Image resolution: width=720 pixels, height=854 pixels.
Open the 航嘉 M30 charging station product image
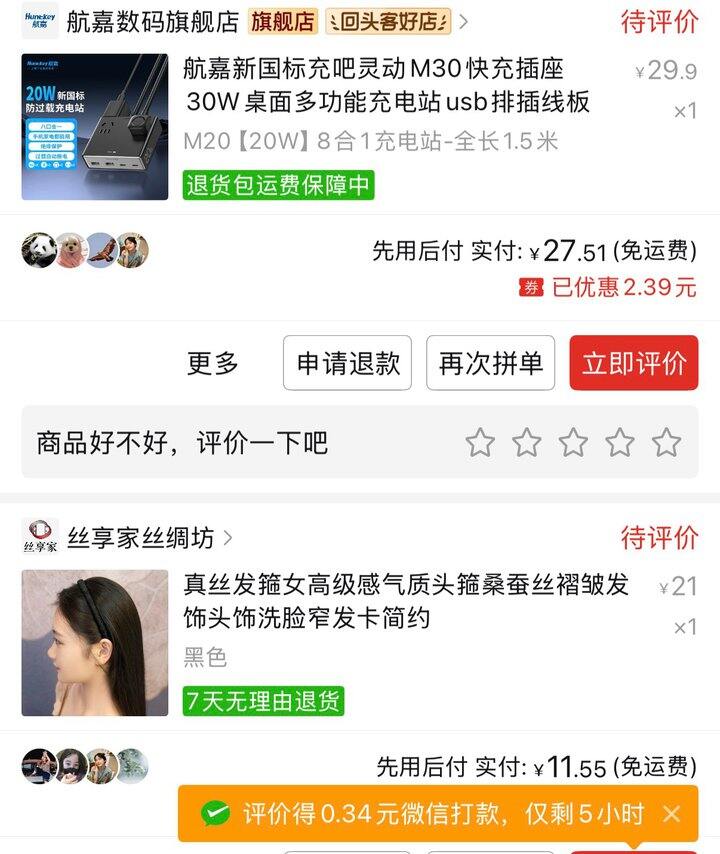95,127
